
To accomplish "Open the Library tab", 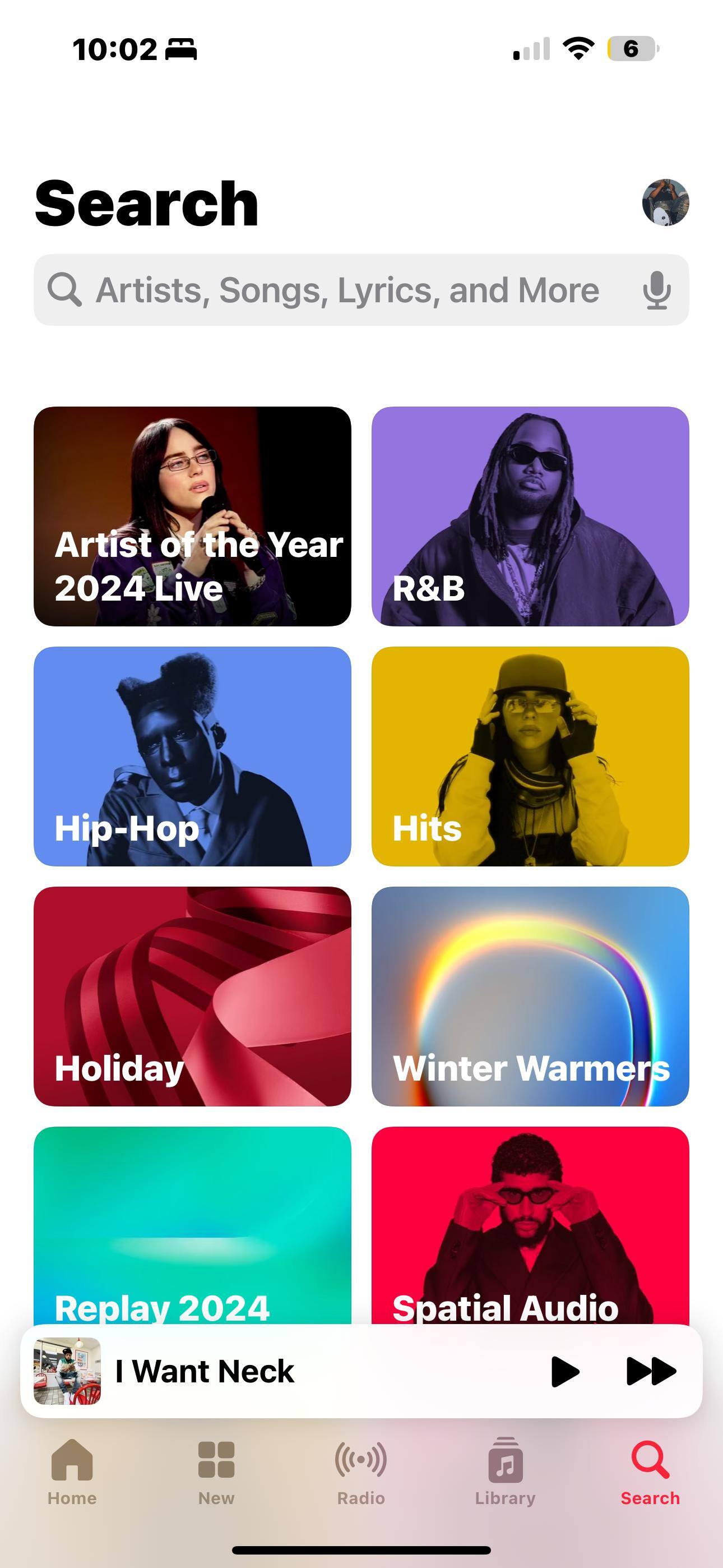I will pos(505,1470).
